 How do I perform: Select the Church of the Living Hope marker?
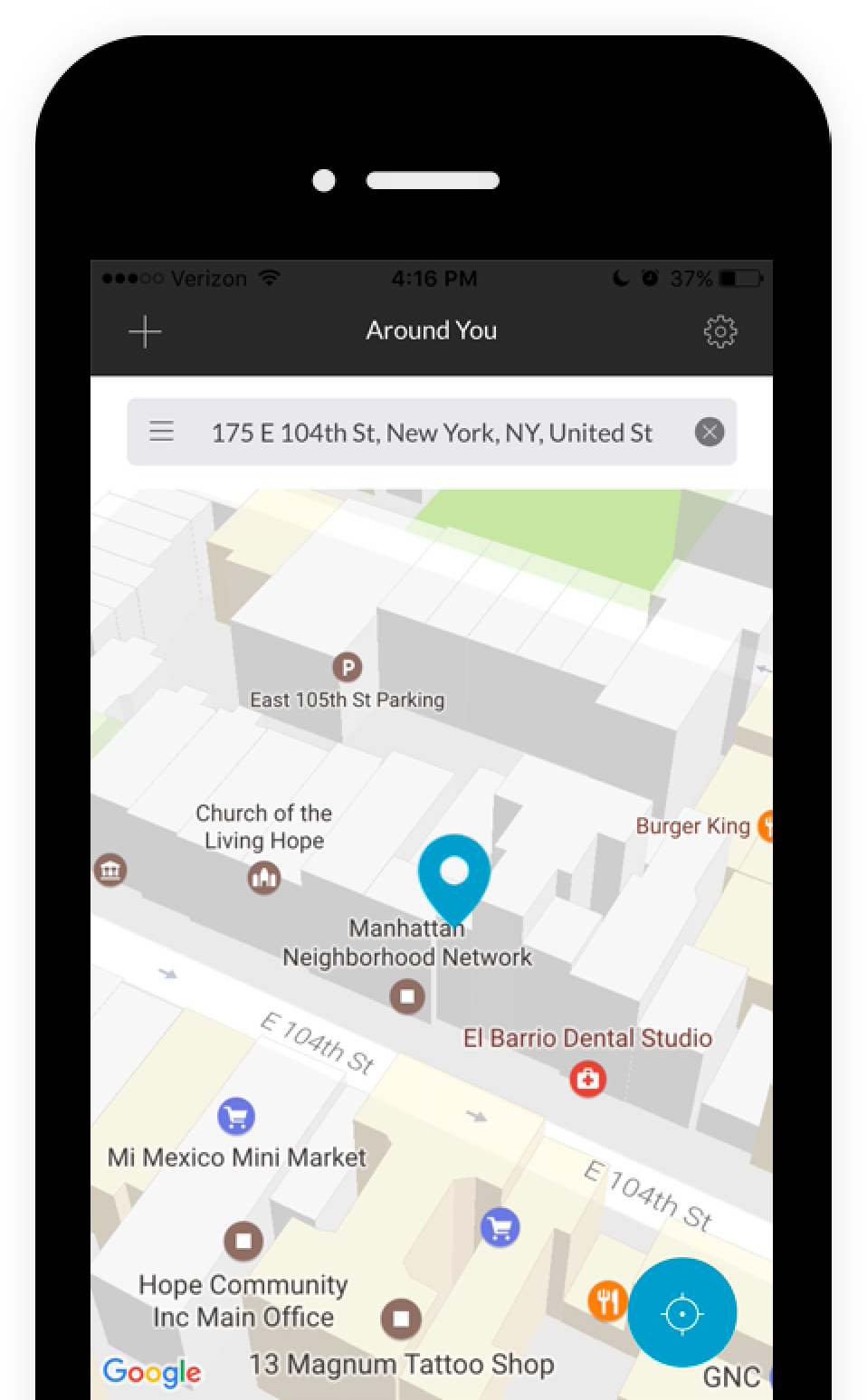click(264, 877)
